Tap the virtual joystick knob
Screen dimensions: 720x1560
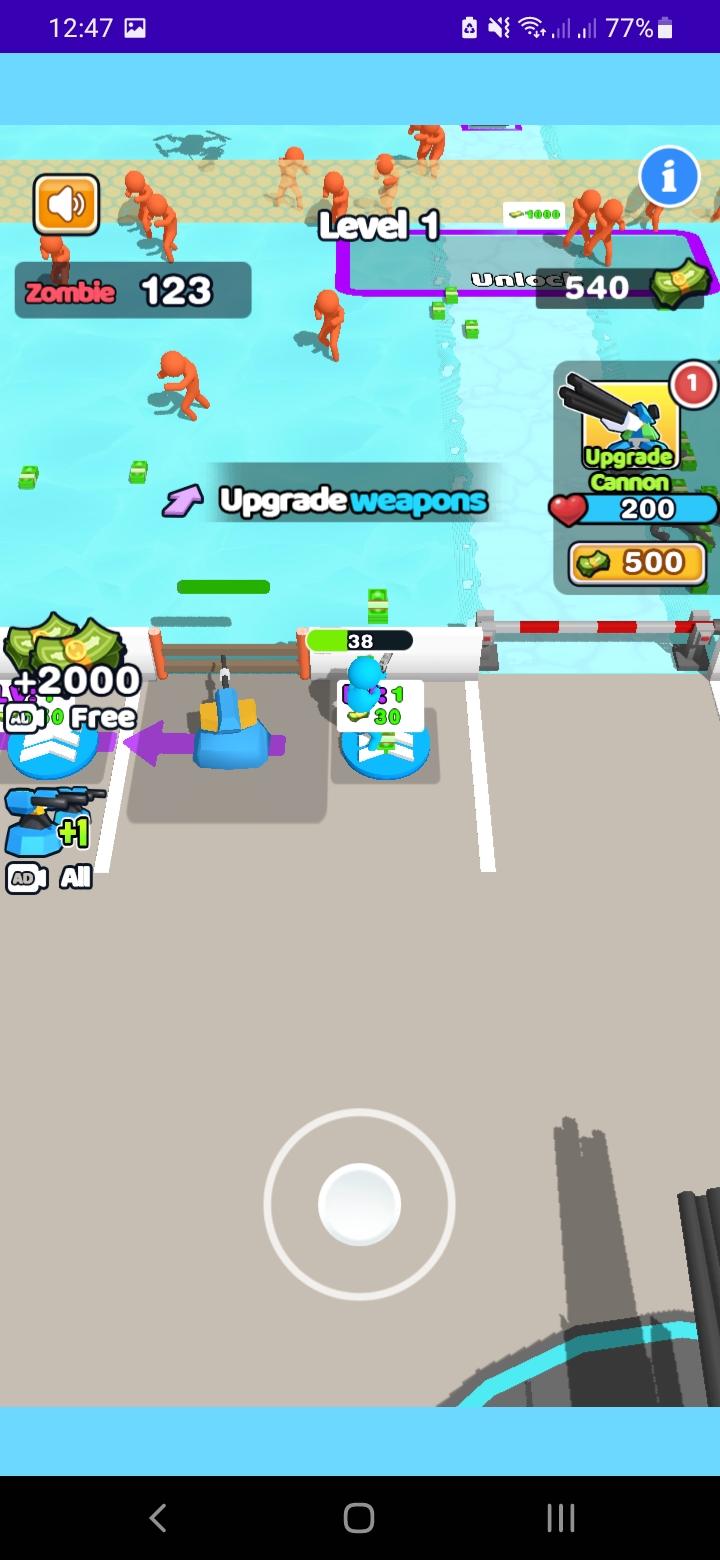point(359,1205)
